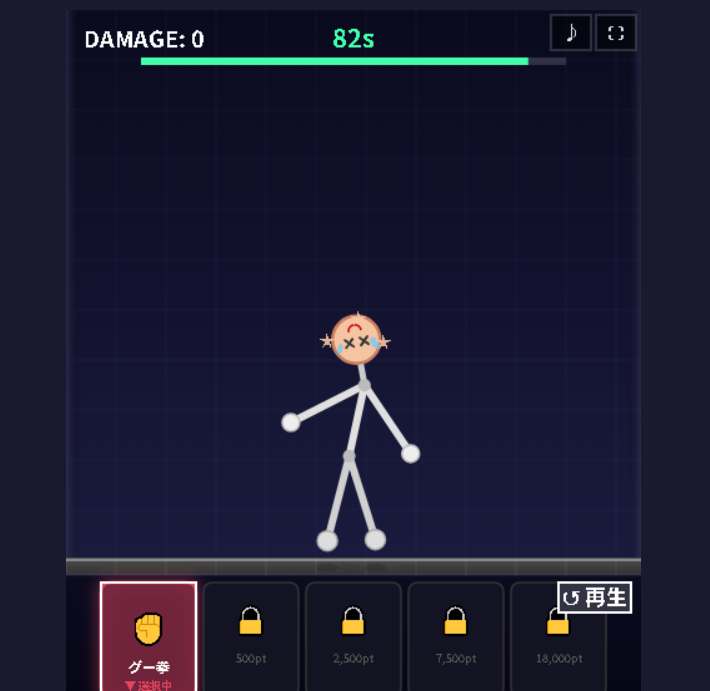The height and width of the screenshot is (691, 710).
Task: Tap the locked 7,500pt weapon slot
Action: tap(455, 635)
